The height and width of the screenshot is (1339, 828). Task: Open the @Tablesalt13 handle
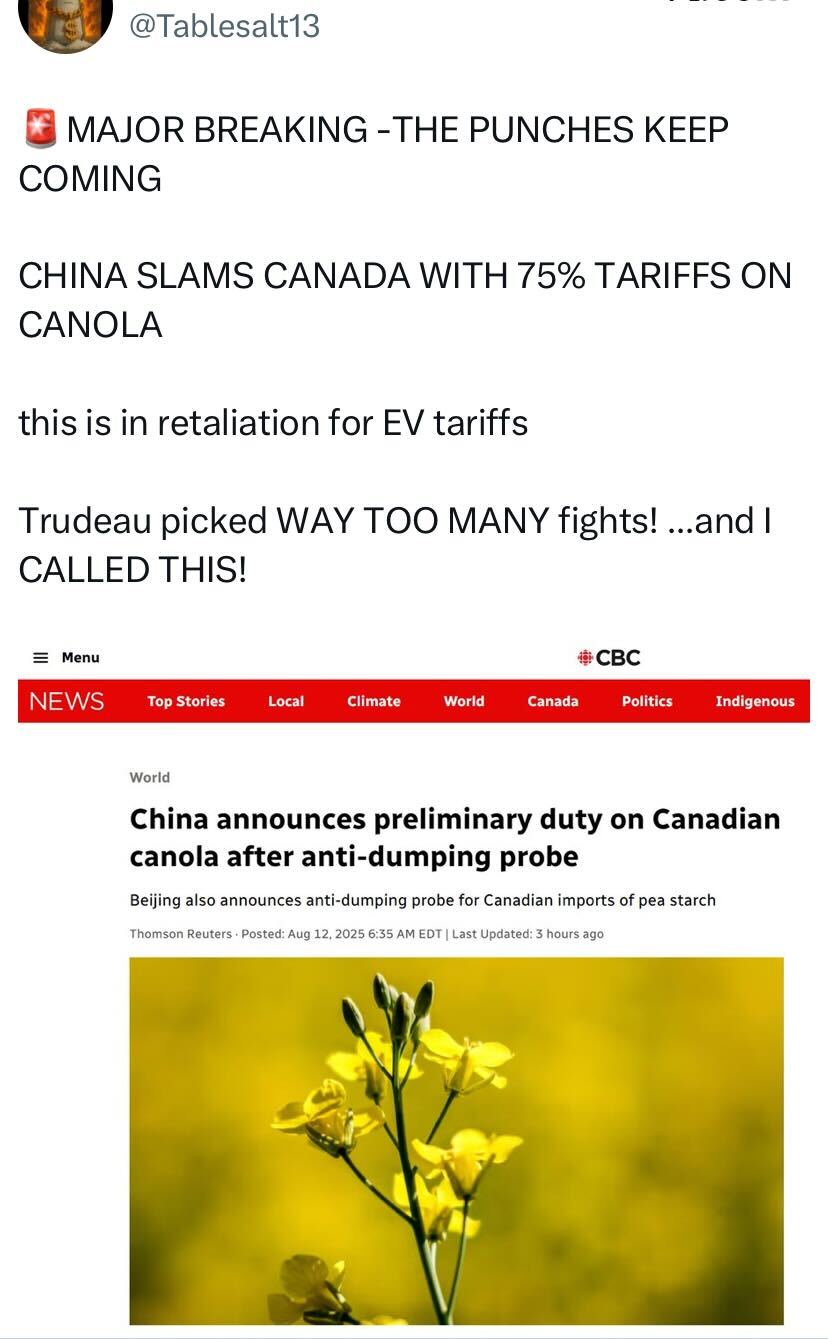[x=224, y=25]
